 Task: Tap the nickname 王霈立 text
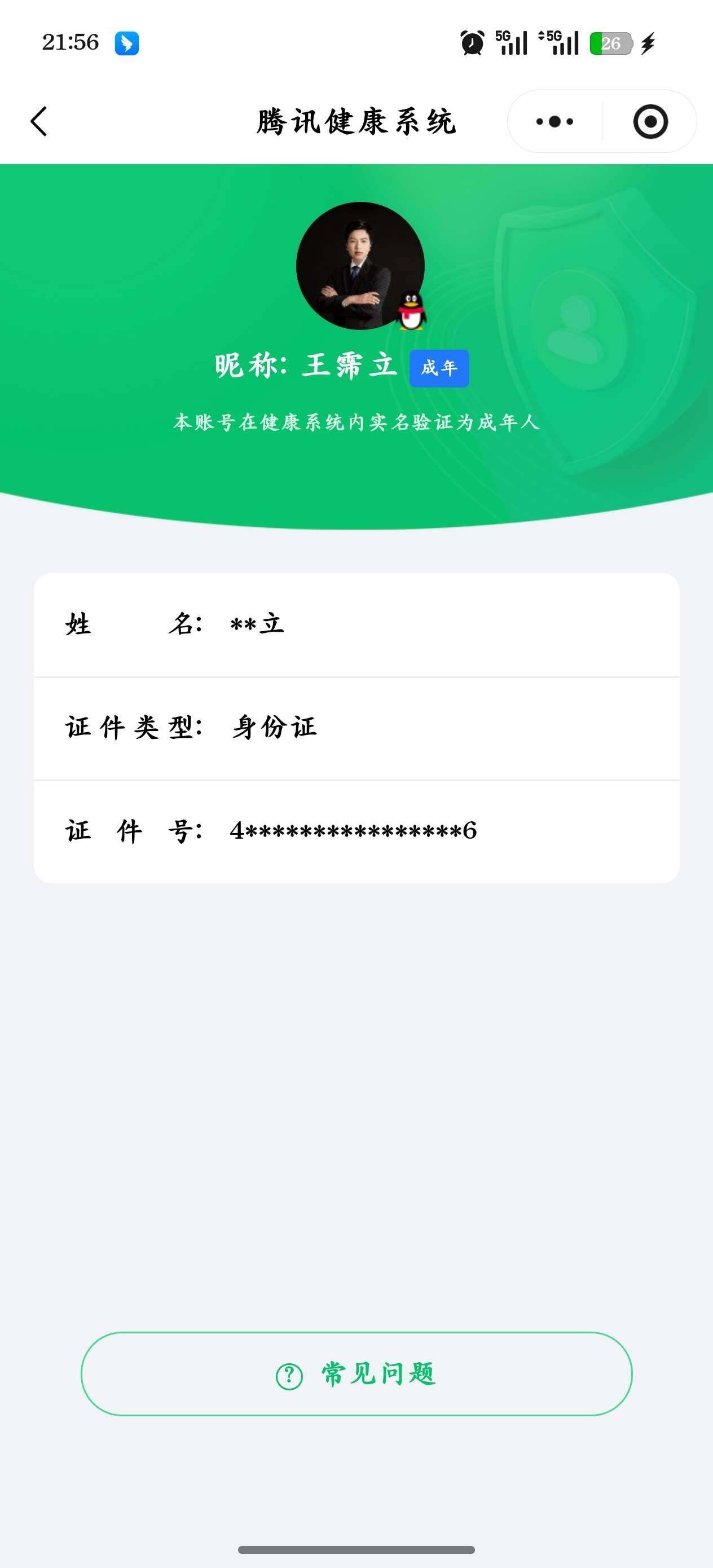(x=350, y=365)
